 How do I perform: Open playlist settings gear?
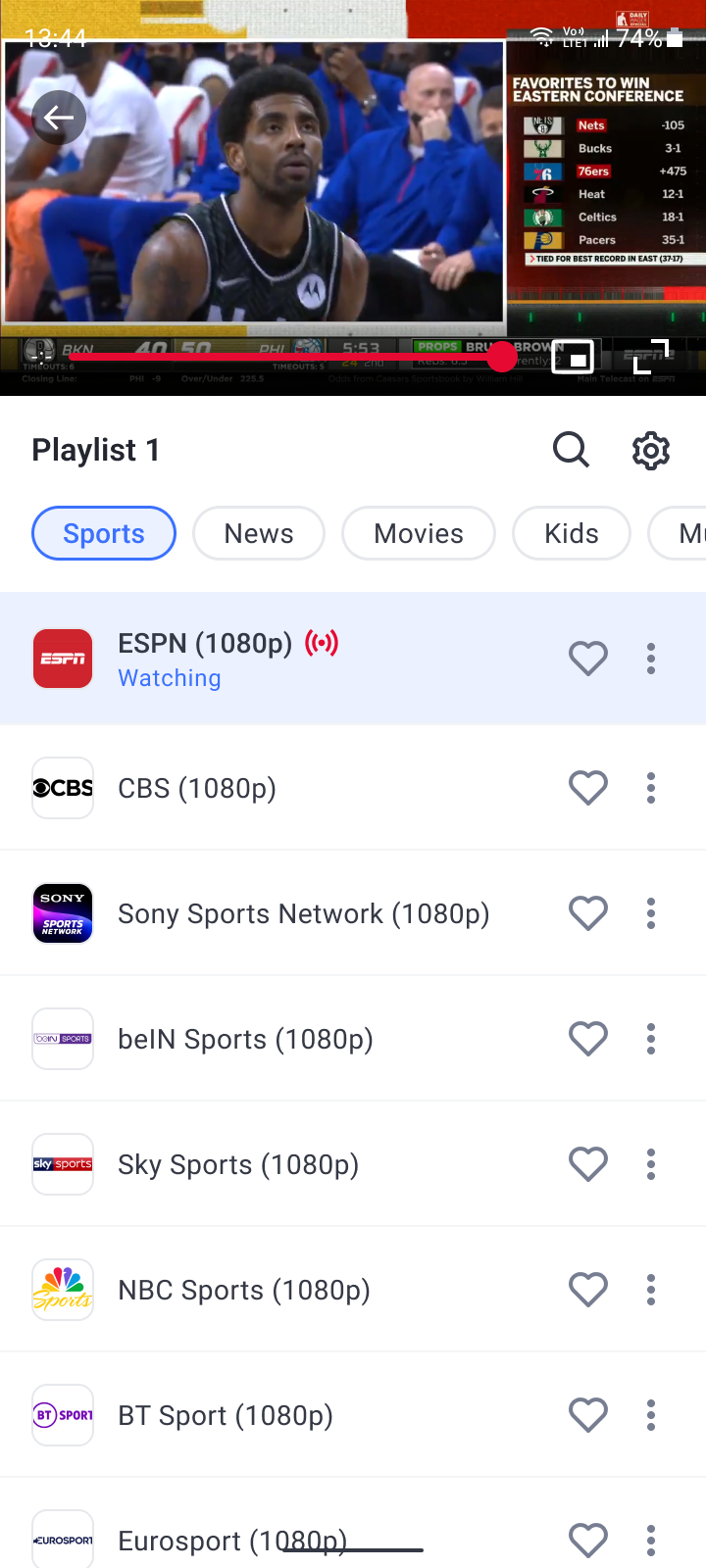[650, 450]
